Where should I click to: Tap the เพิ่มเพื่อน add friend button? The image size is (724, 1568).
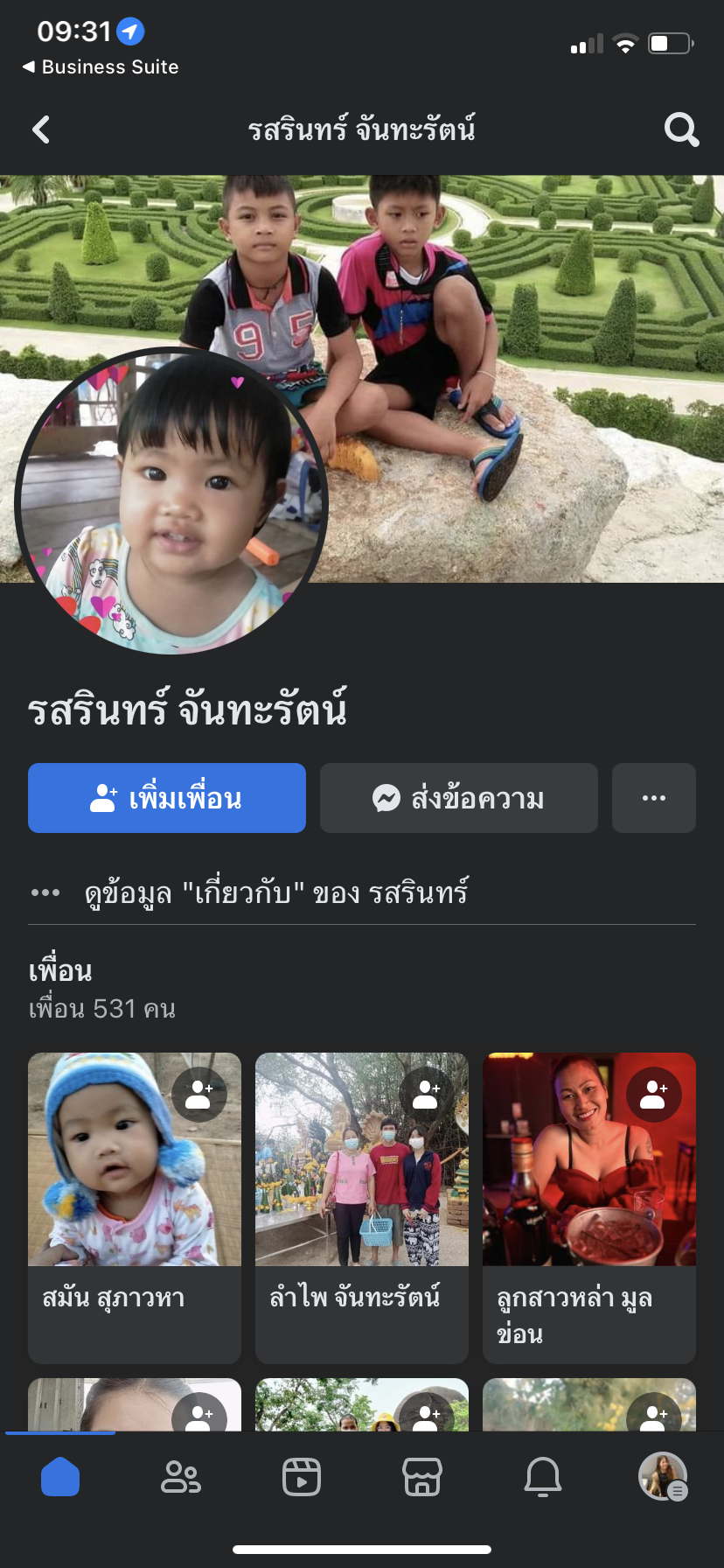point(167,798)
